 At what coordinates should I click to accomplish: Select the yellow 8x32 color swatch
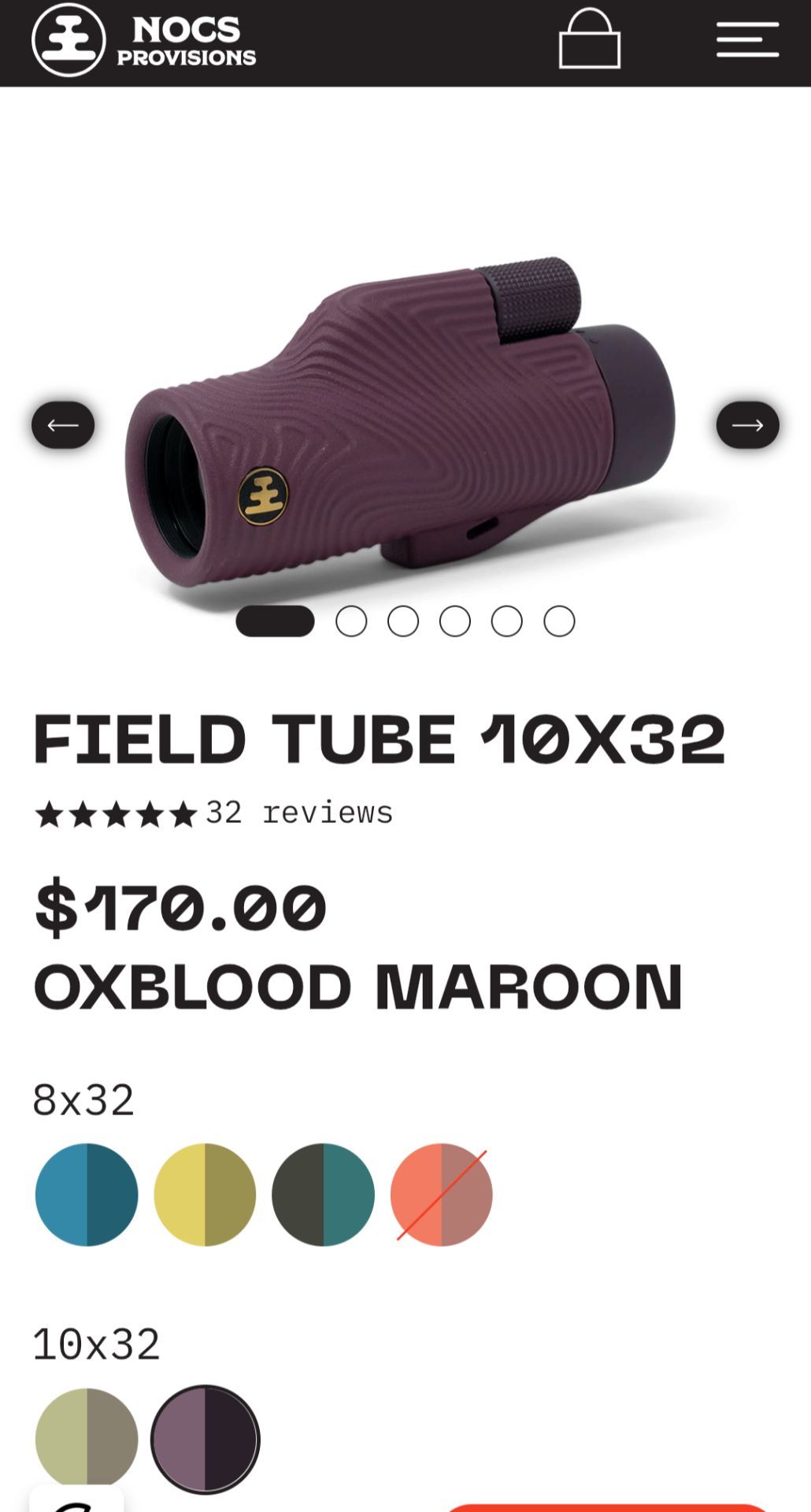pyautogui.click(x=205, y=1195)
